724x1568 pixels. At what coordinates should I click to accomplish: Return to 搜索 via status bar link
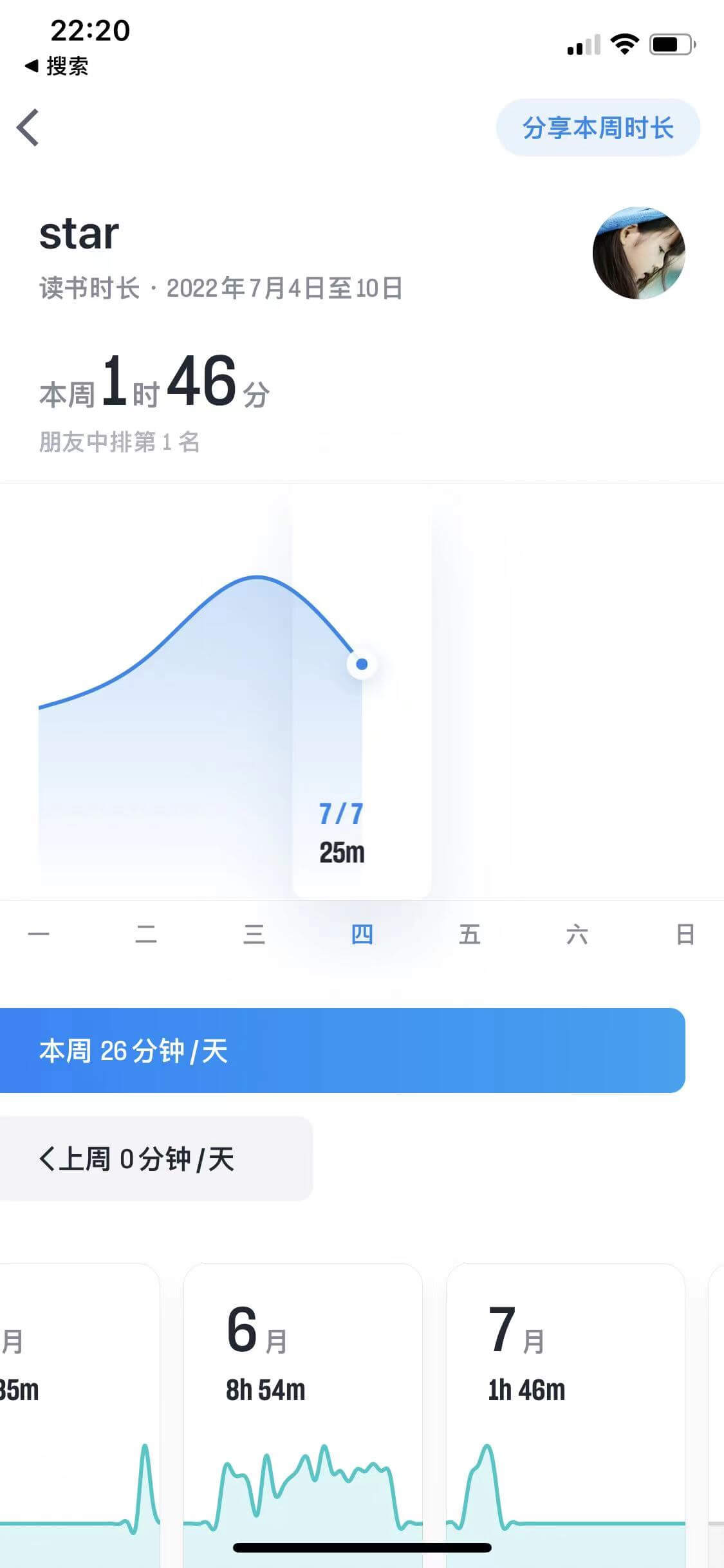tap(57, 66)
